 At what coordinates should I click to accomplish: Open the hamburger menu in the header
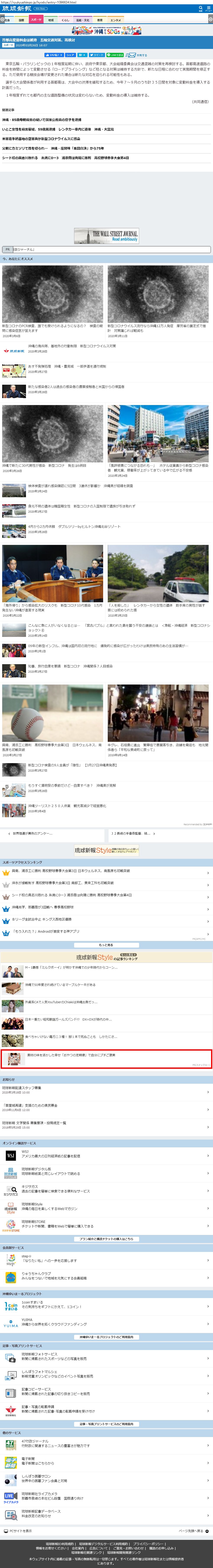coord(208,8)
